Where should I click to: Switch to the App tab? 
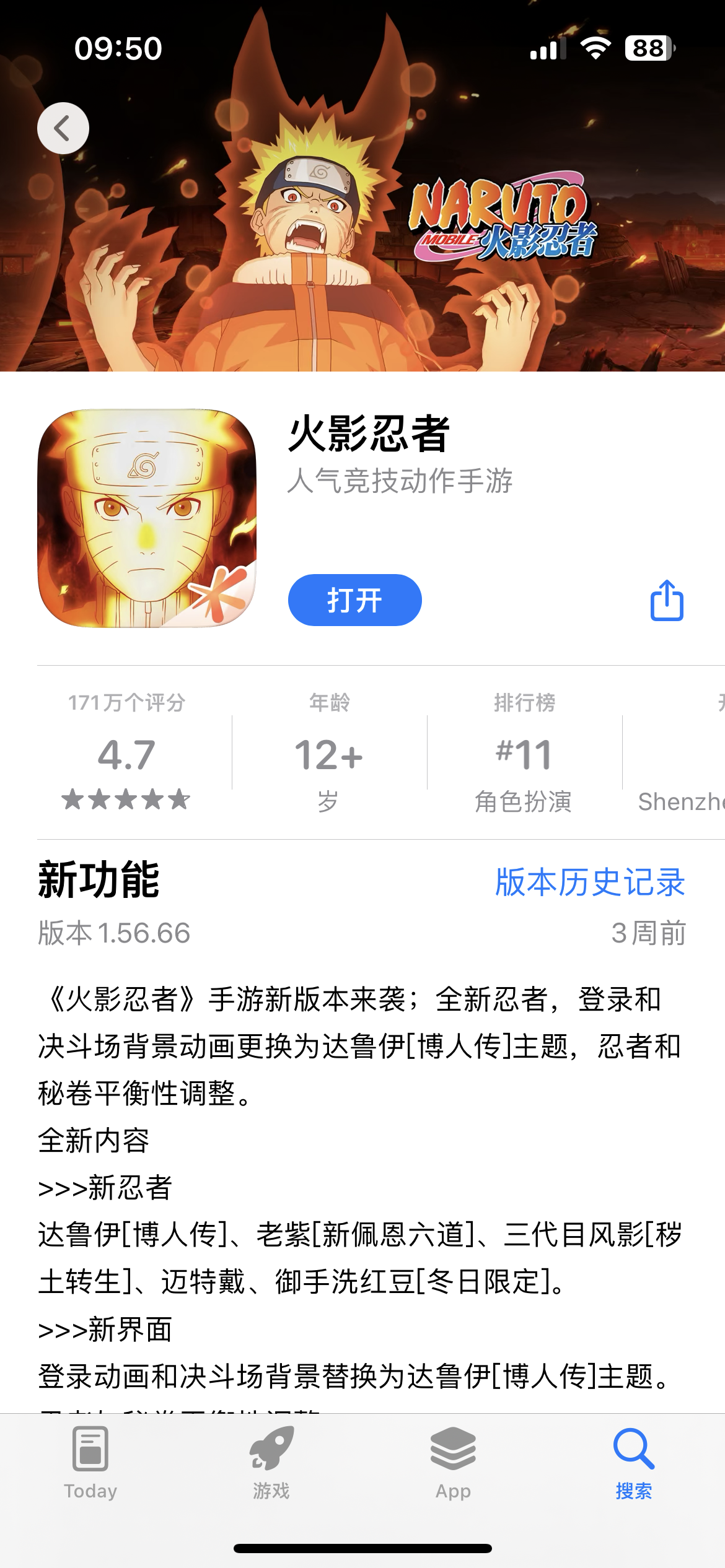click(x=453, y=1463)
